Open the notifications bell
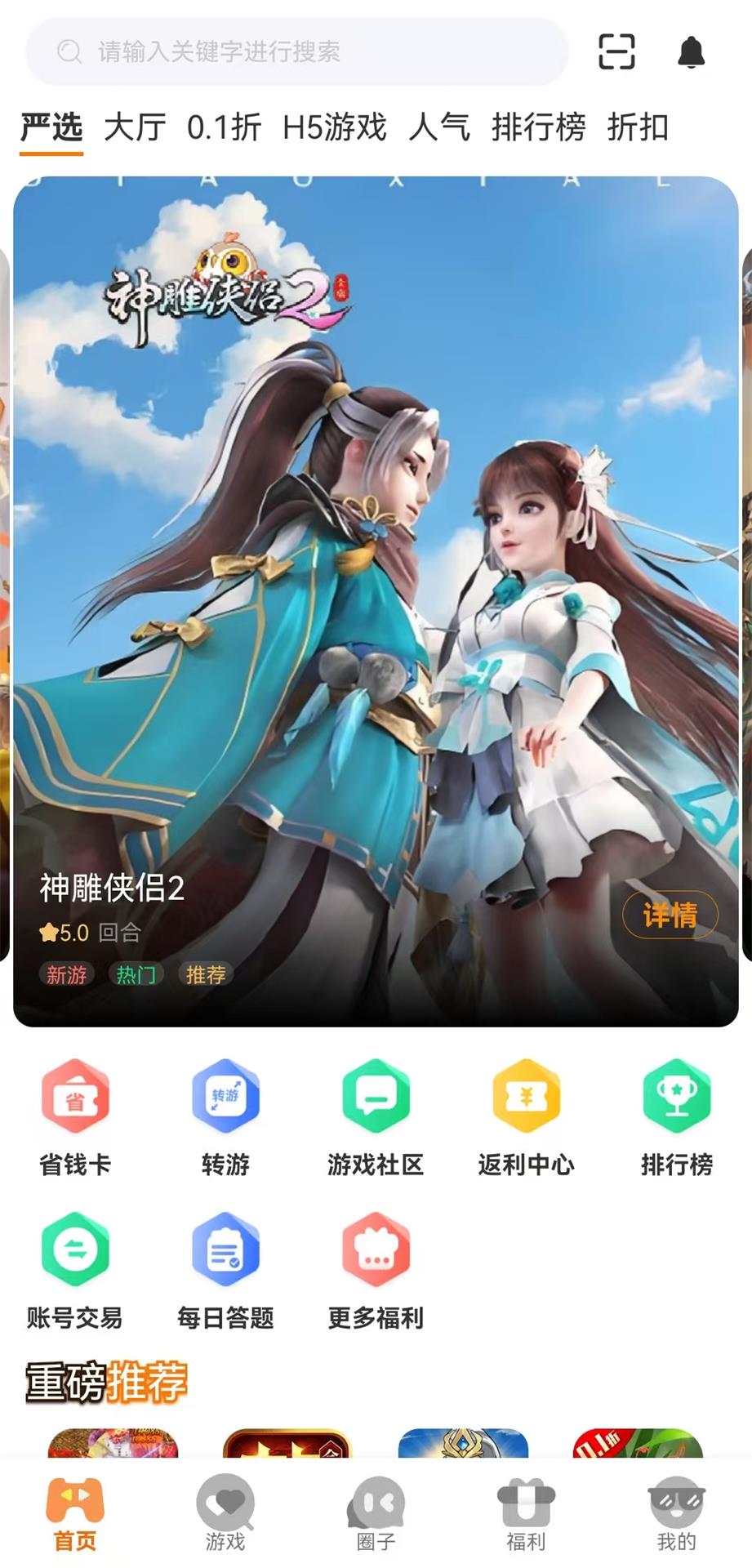 (692, 52)
